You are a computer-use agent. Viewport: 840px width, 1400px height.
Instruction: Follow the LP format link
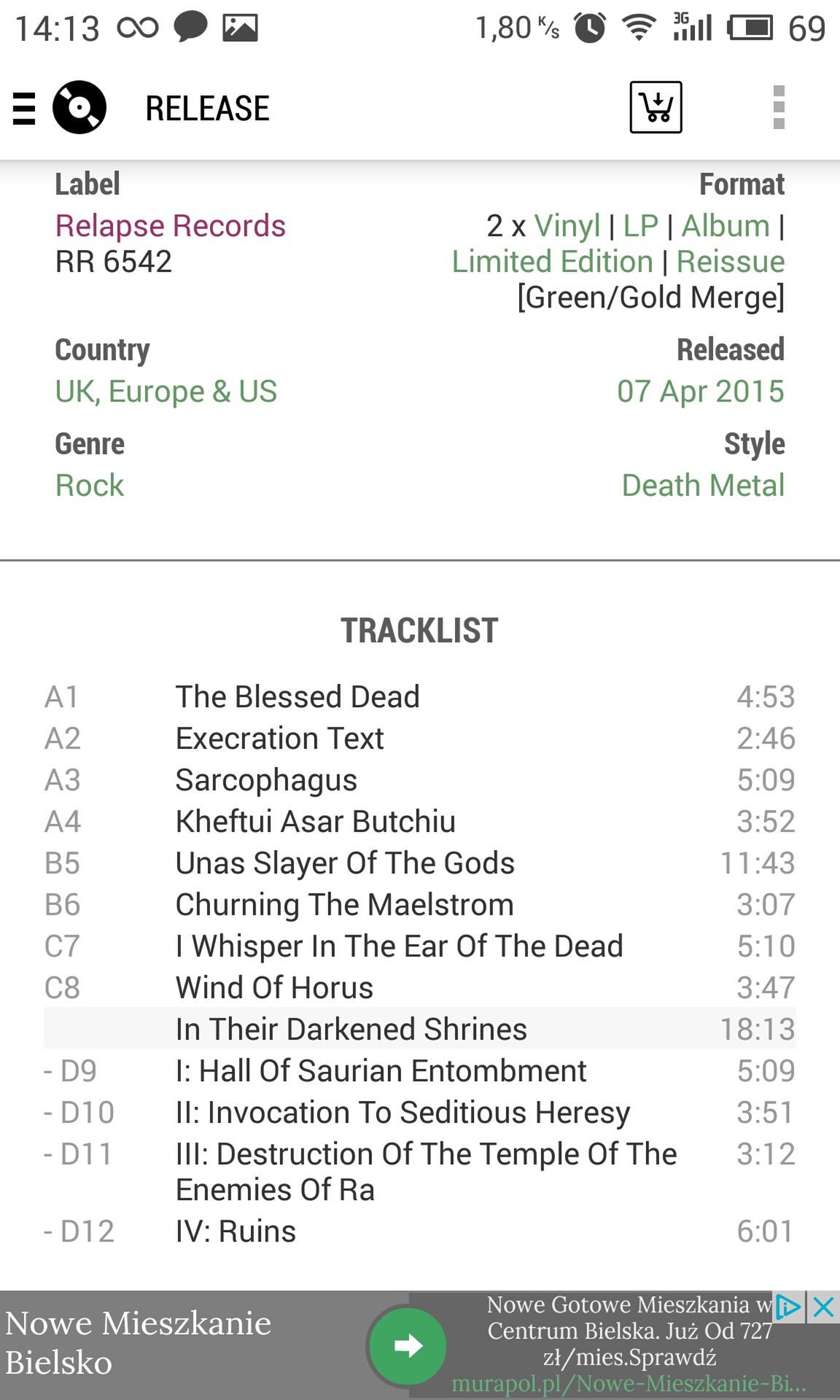[x=641, y=226]
